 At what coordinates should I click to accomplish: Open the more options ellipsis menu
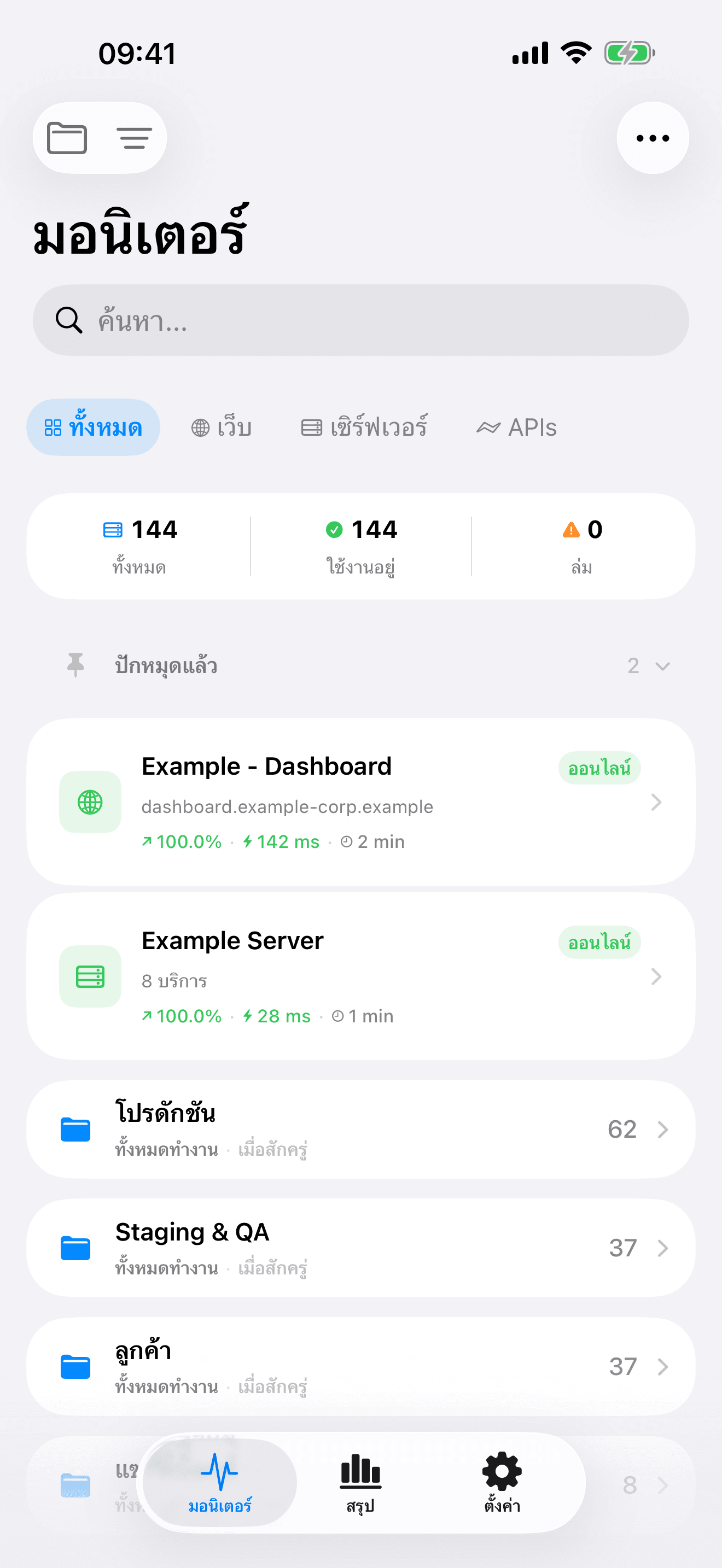click(652, 138)
